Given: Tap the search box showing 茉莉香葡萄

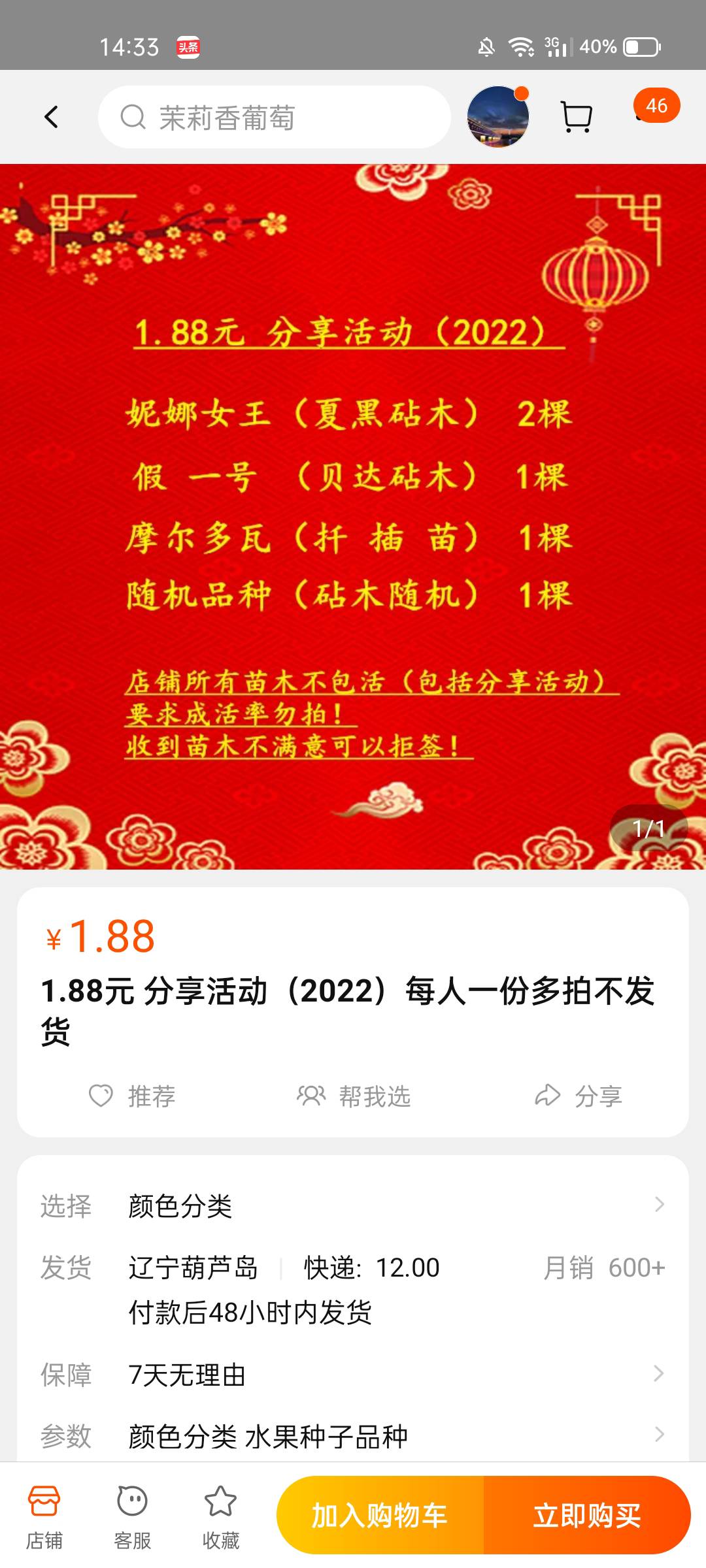Looking at the screenshot, I should 275,118.
